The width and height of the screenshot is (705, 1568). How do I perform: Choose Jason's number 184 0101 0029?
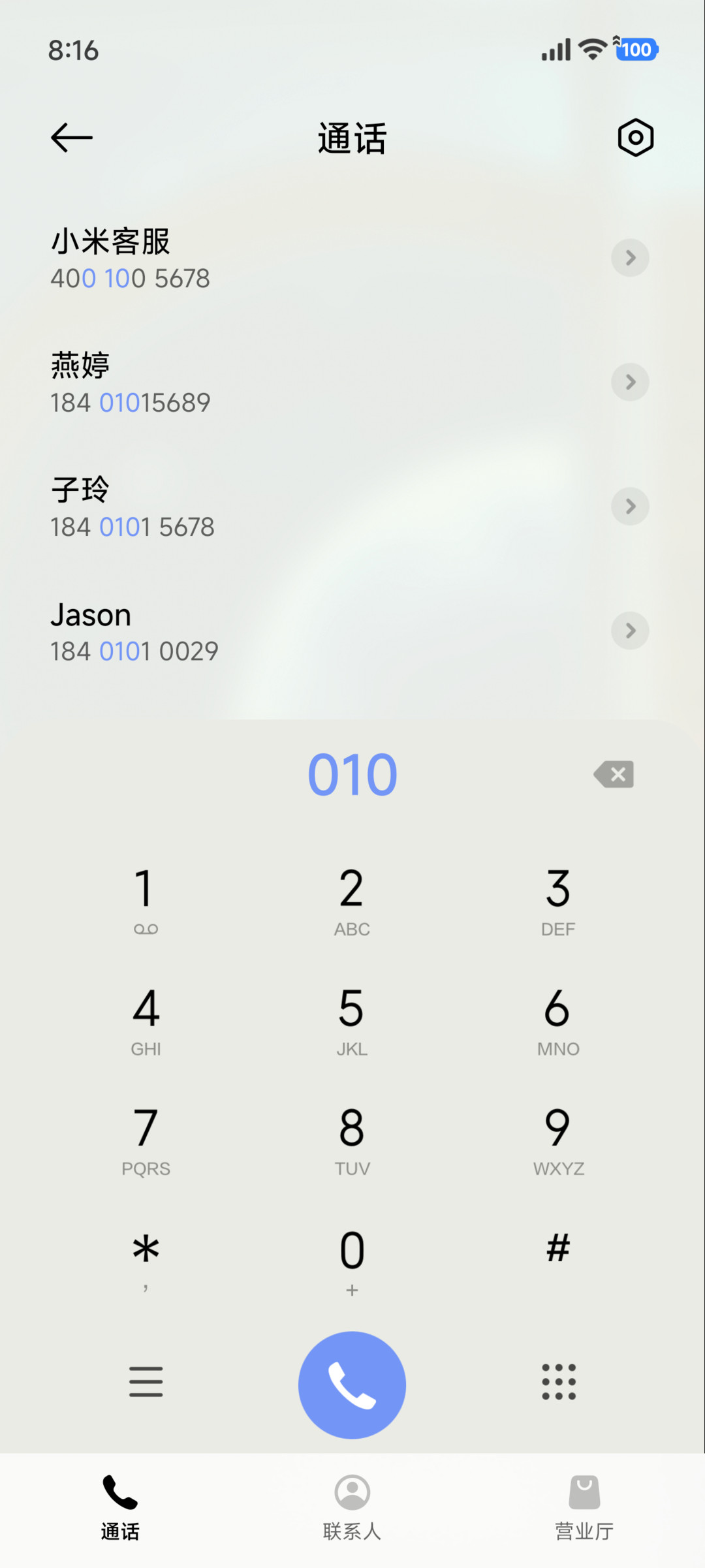134,651
